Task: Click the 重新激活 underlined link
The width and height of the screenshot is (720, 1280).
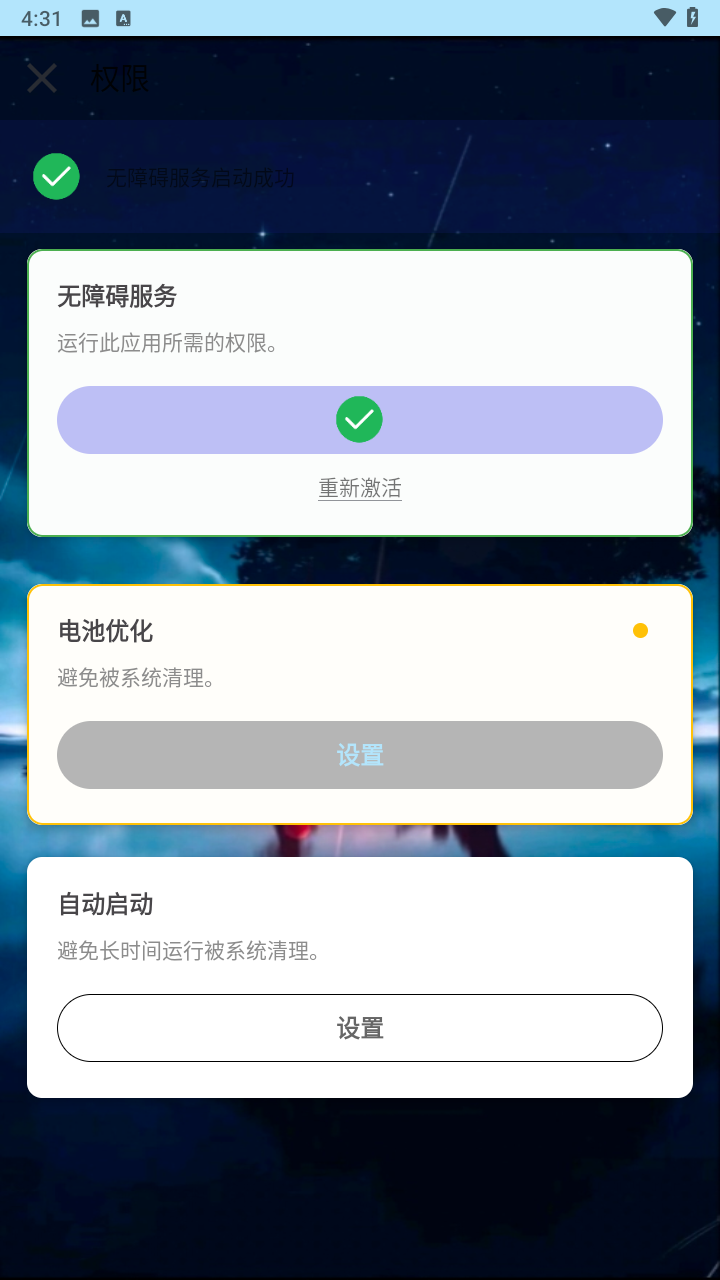Action: point(360,487)
